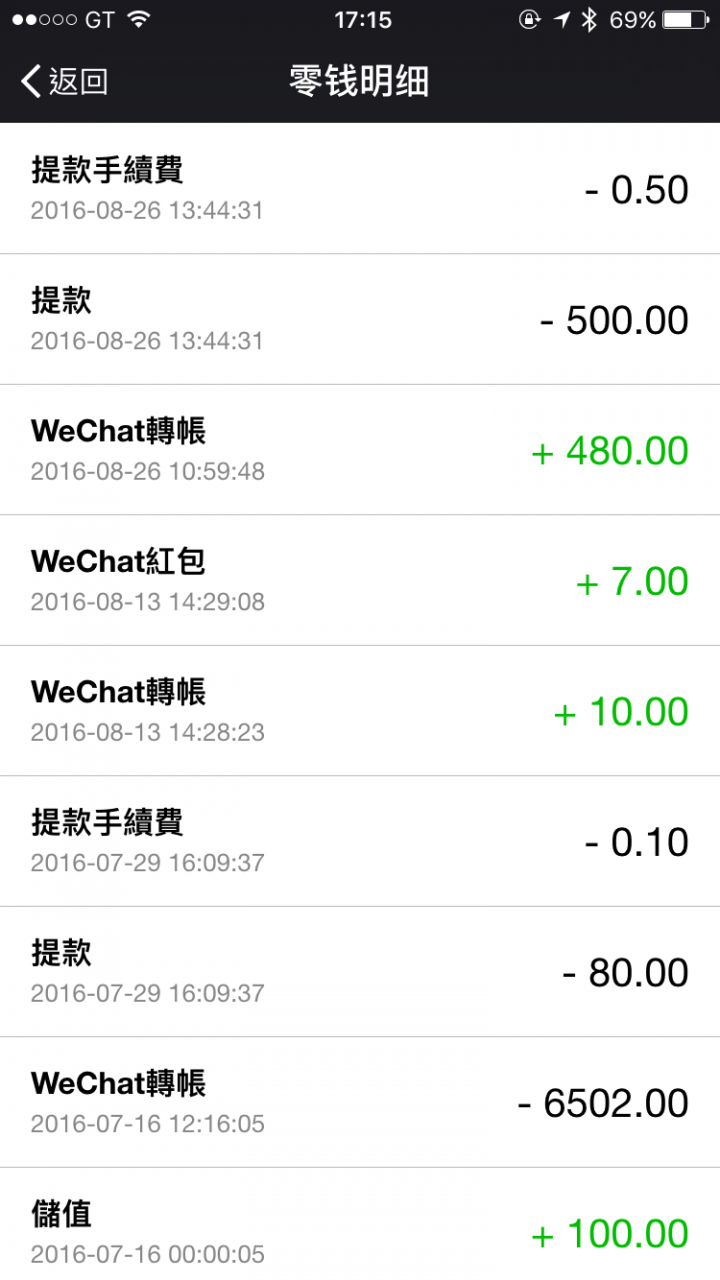Viewport: 720px width, 1280px height.
Task: Select the 提款 entry of -80.00
Action: 360,972
